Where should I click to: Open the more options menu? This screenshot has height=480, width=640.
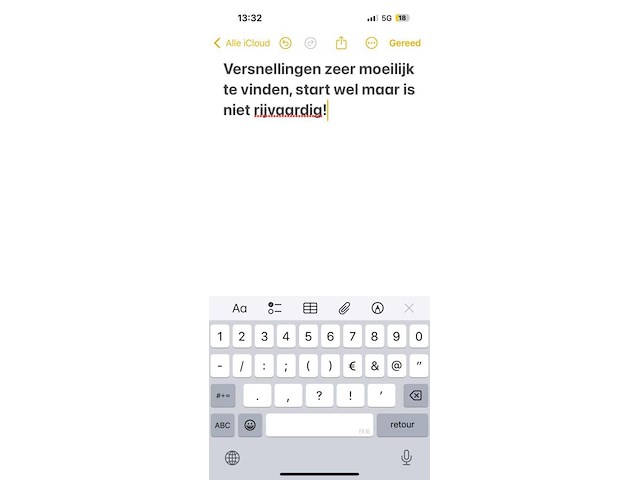click(x=372, y=43)
